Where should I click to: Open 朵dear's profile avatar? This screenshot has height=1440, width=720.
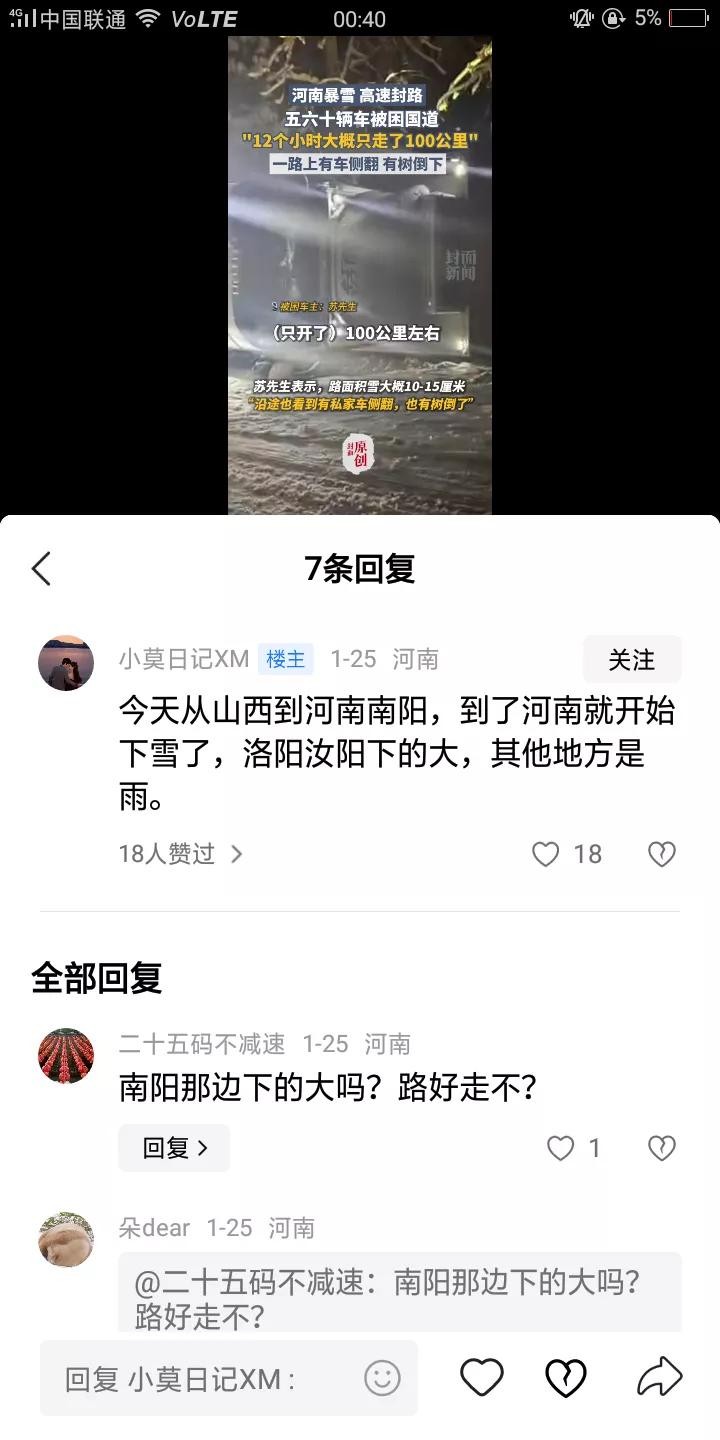(x=66, y=1238)
